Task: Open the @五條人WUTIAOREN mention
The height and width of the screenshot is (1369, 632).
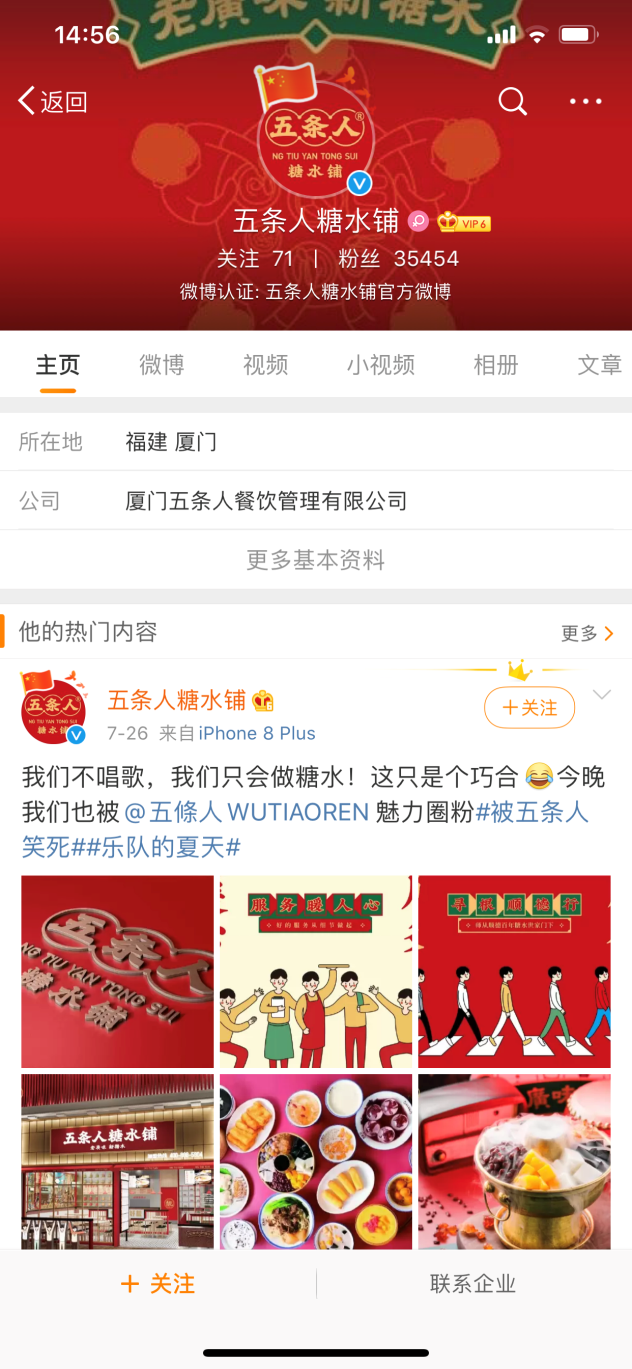Action: (x=247, y=812)
